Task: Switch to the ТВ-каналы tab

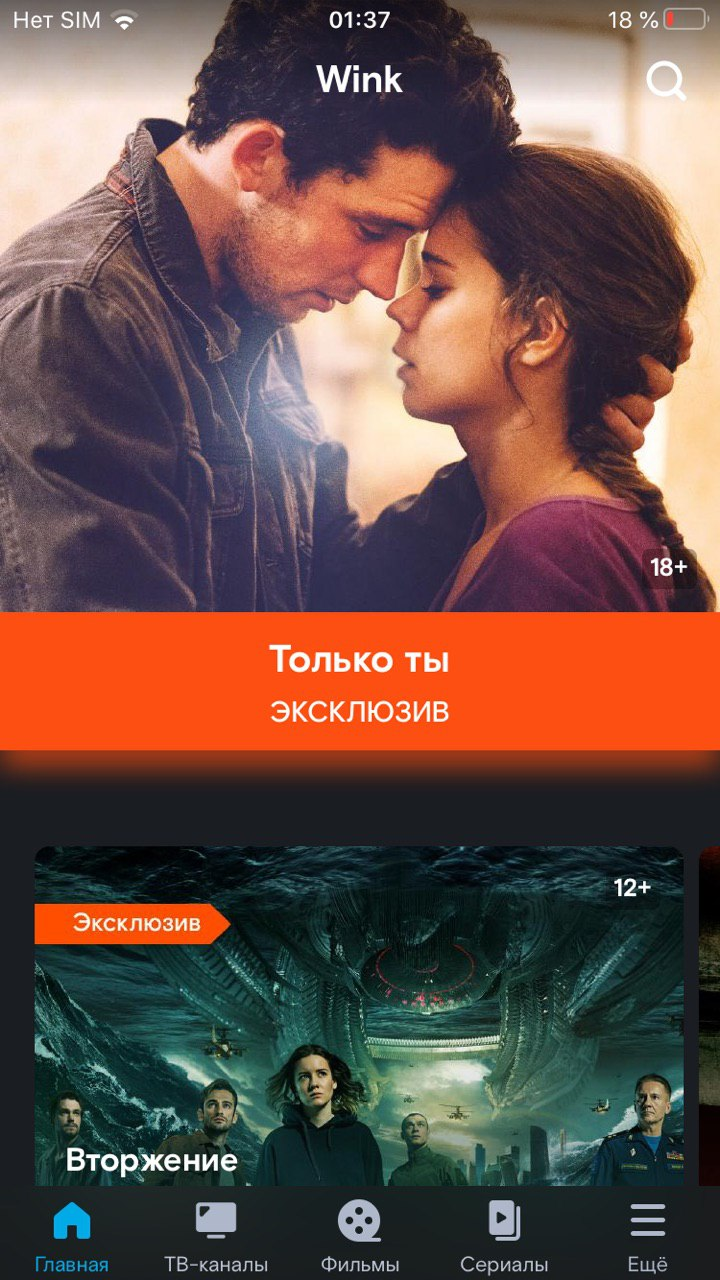Action: click(x=216, y=1236)
